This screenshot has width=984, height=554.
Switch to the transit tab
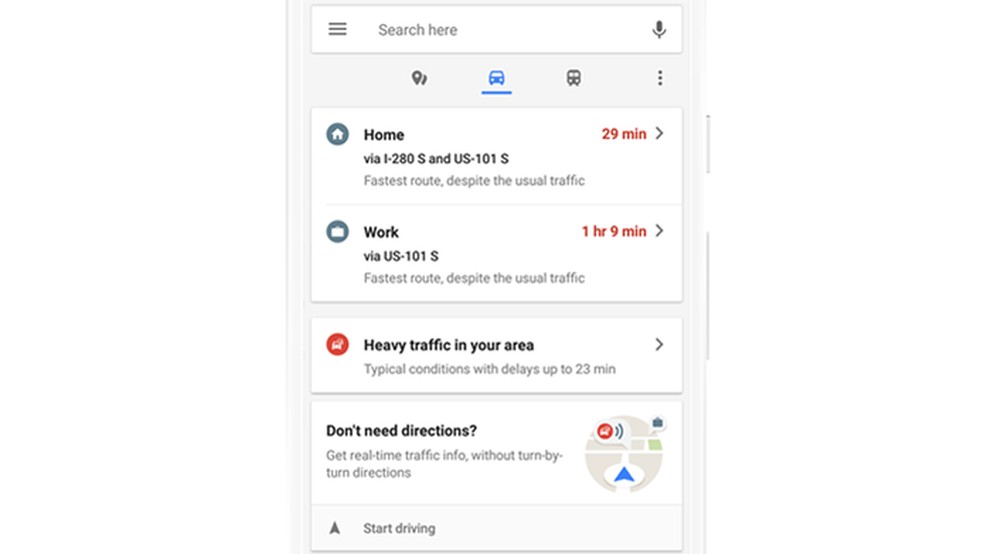pyautogui.click(x=573, y=78)
